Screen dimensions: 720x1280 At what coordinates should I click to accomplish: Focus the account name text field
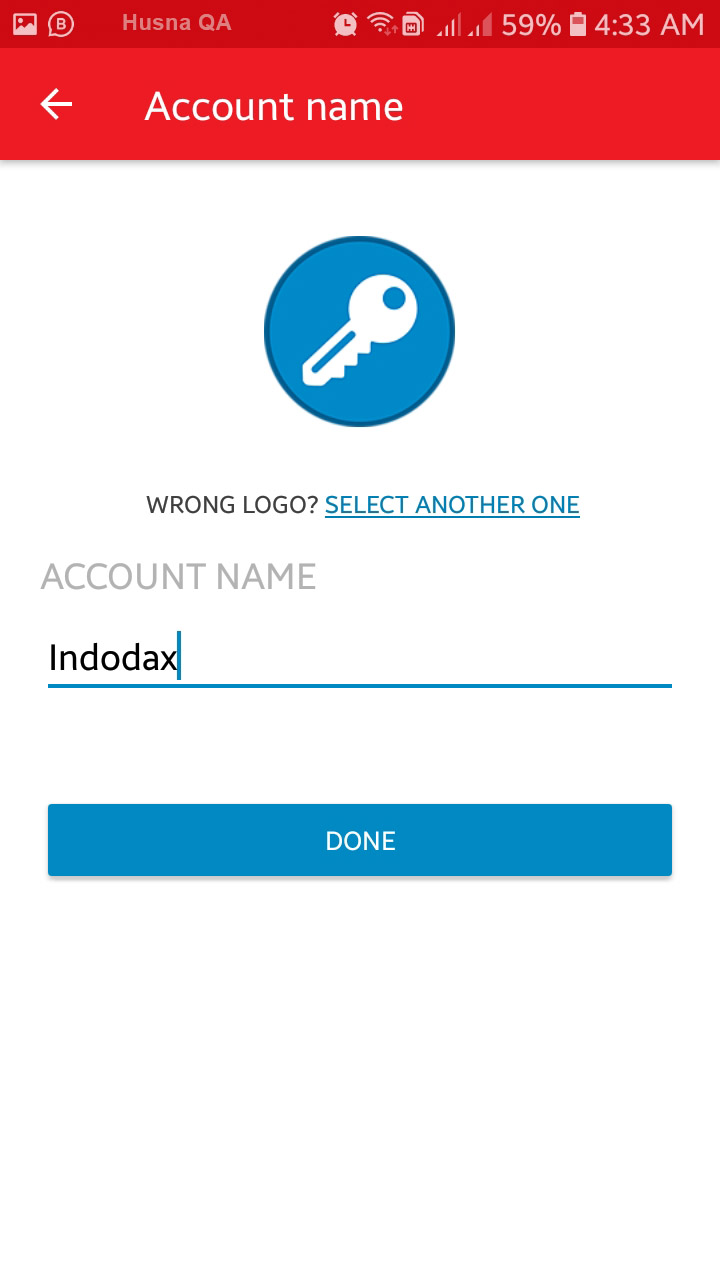(360, 658)
